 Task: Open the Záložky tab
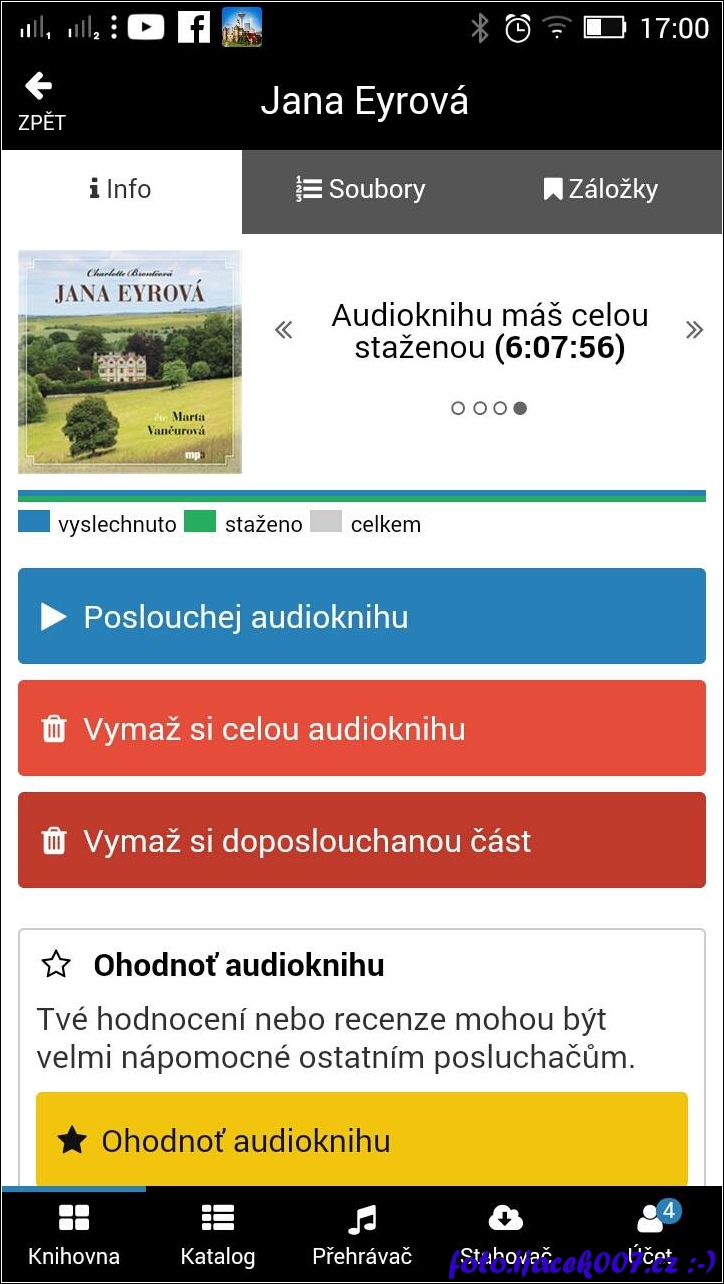click(601, 189)
